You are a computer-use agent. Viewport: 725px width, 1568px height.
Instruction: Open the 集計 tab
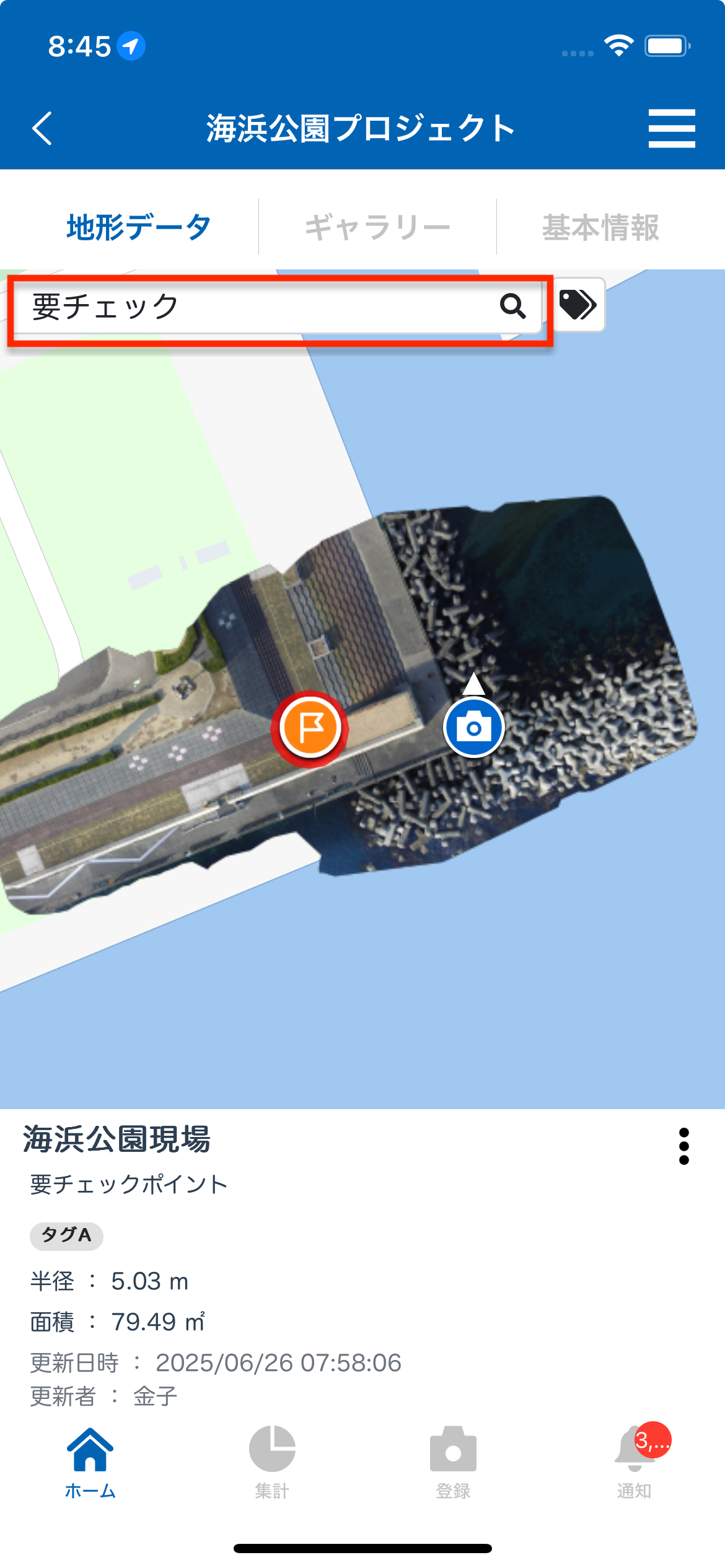272,1461
